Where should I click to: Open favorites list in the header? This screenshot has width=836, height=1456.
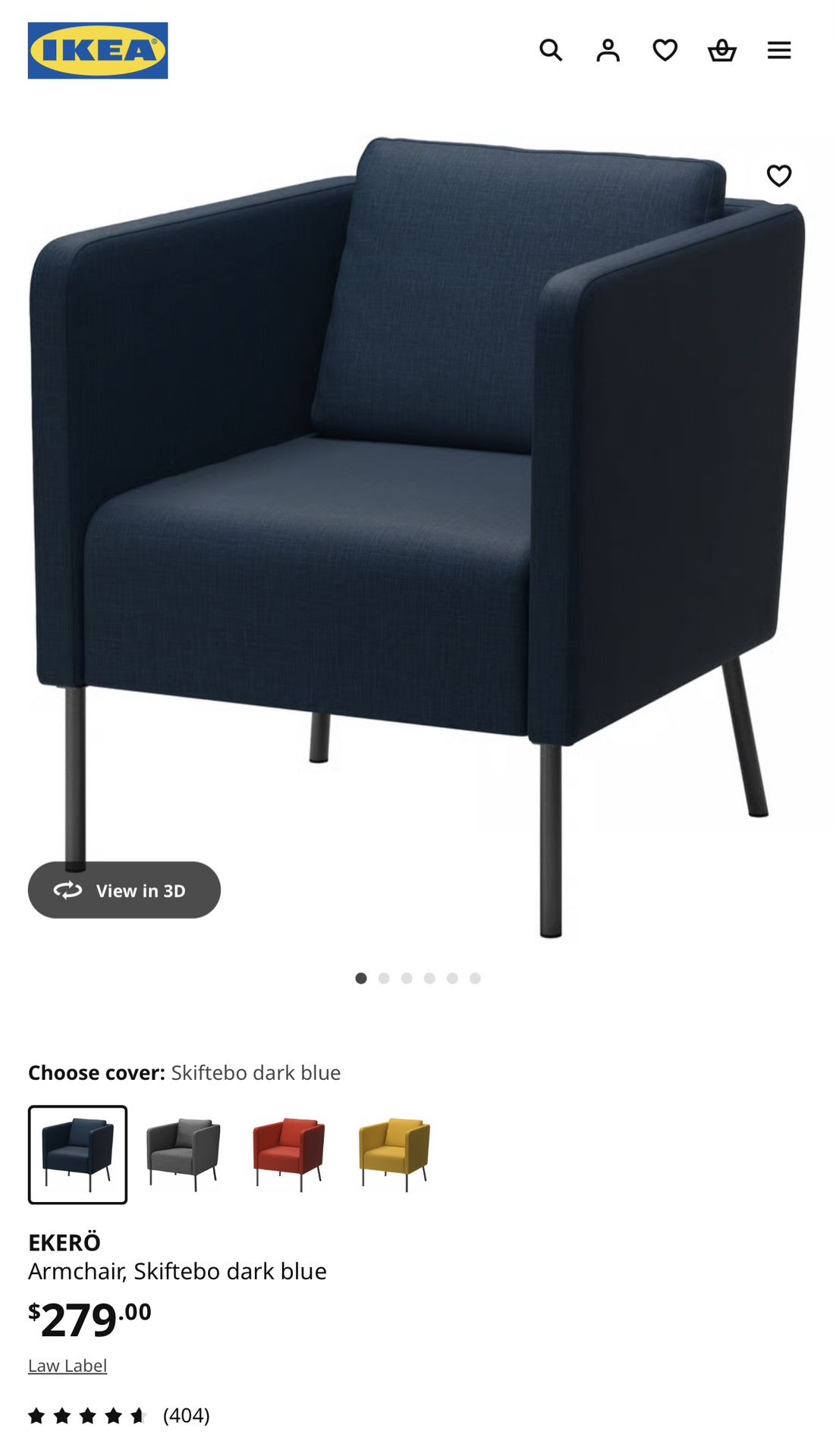coord(665,51)
